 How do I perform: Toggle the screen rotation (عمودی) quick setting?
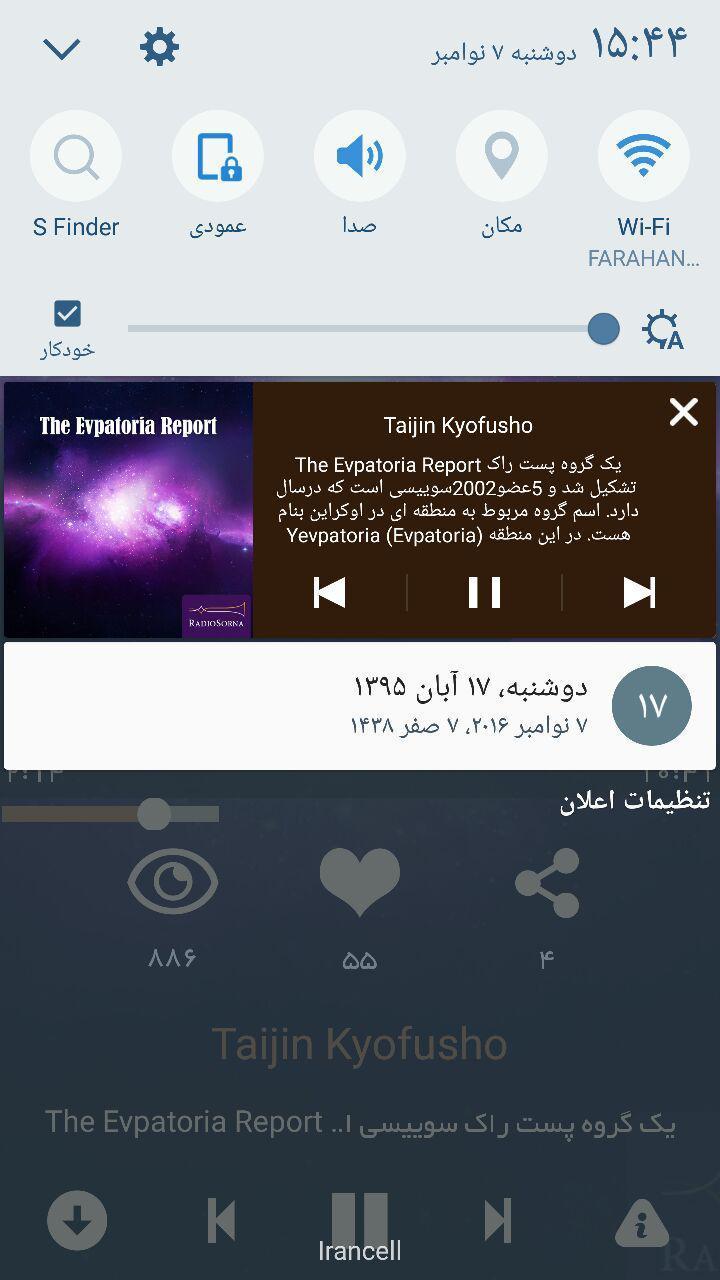(218, 157)
